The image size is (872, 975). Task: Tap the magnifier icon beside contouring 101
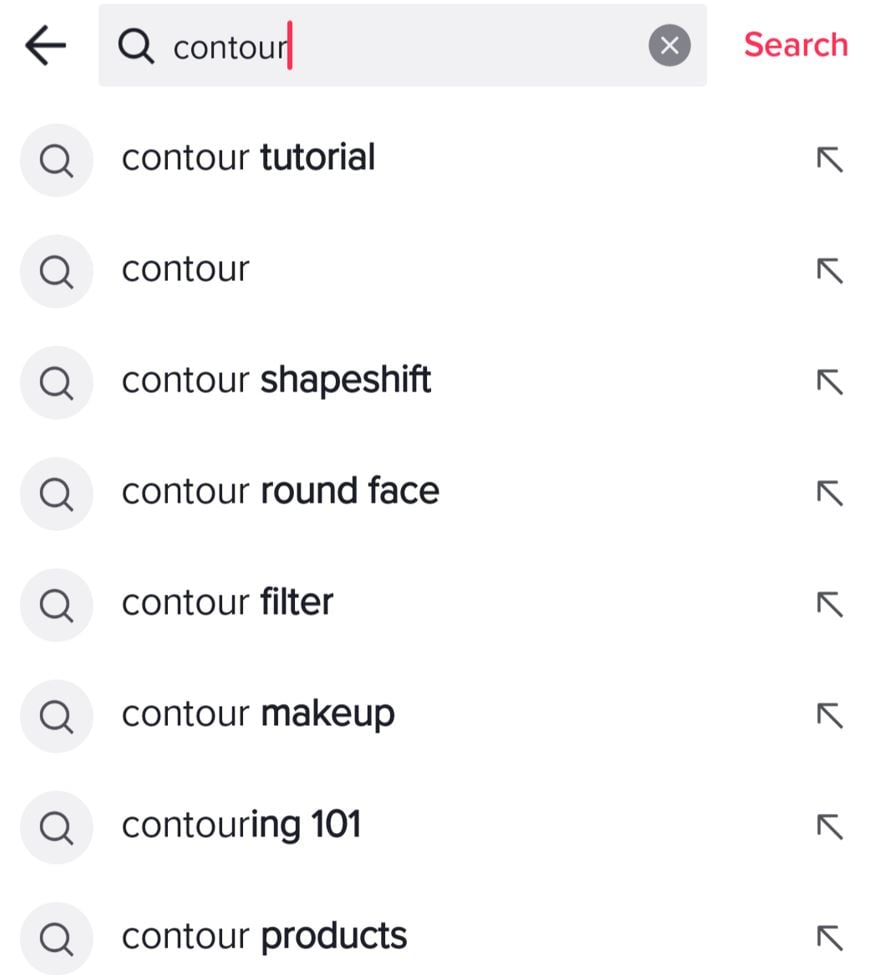[x=56, y=827]
